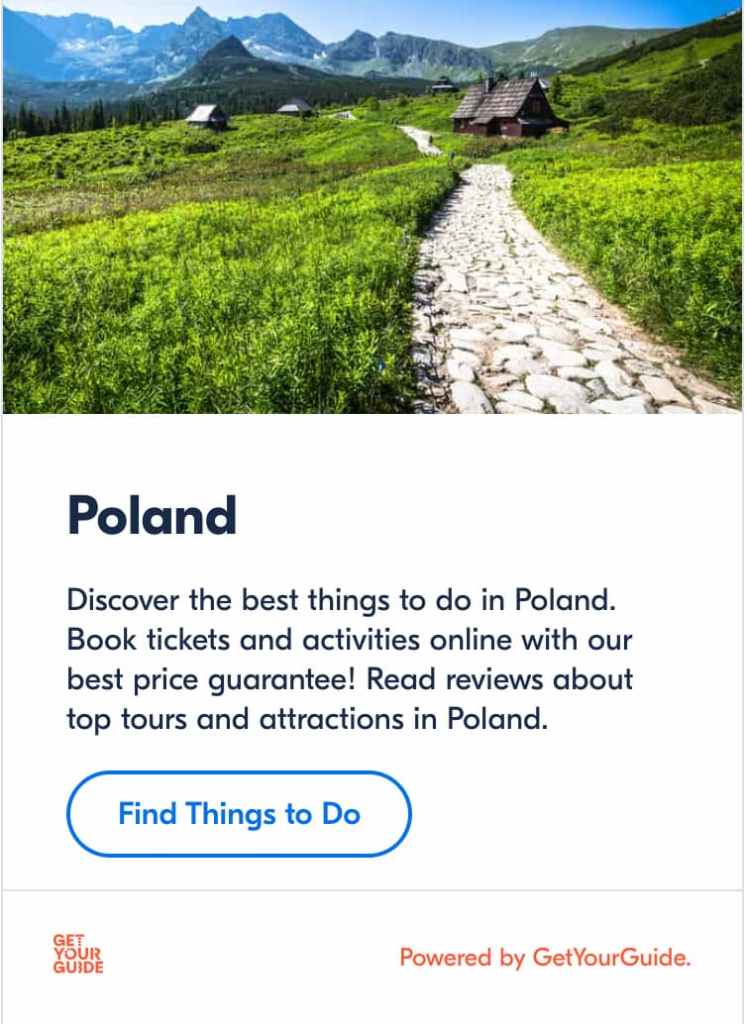Screen dimensions: 745x1024
Task: Open the Poland mountain trail image
Action: (372, 206)
